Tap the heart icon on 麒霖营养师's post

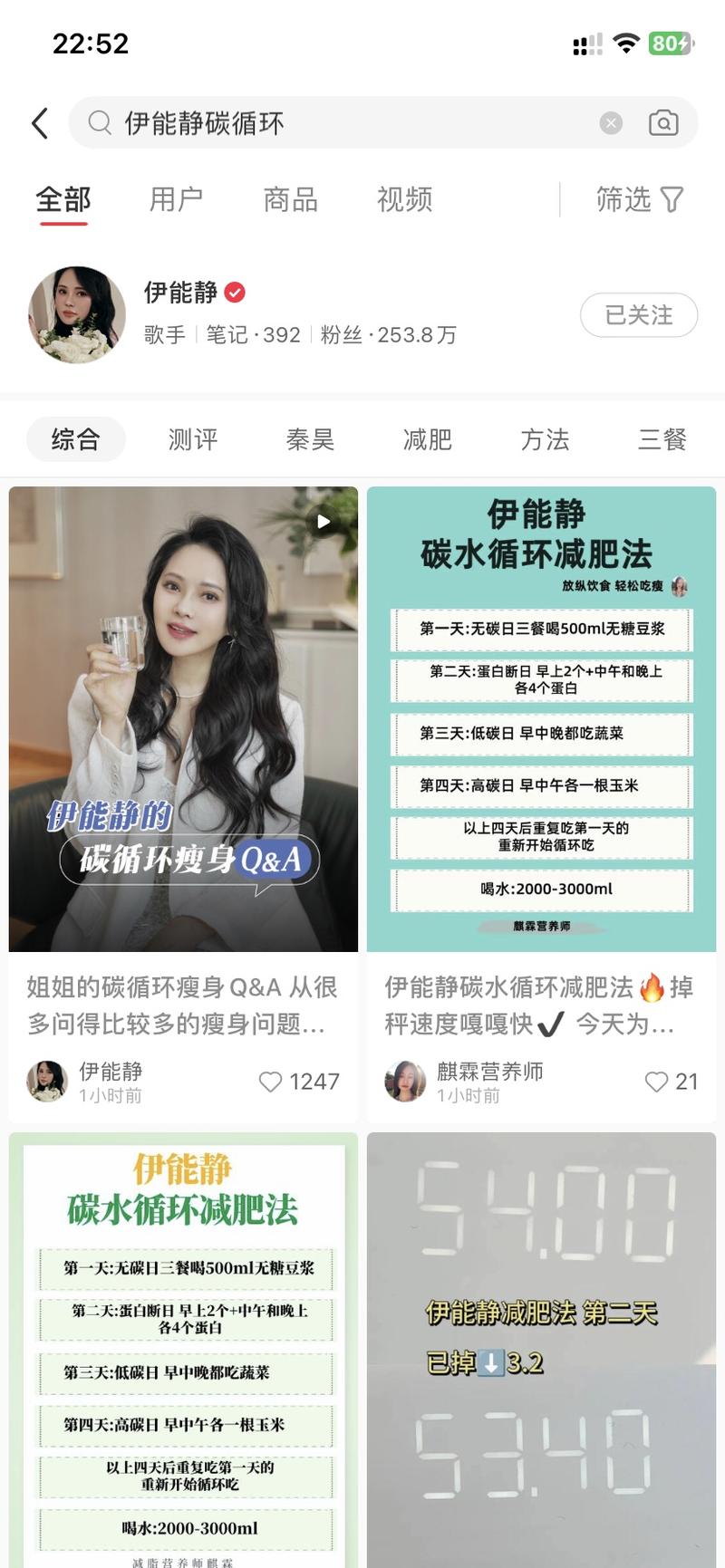(655, 1082)
